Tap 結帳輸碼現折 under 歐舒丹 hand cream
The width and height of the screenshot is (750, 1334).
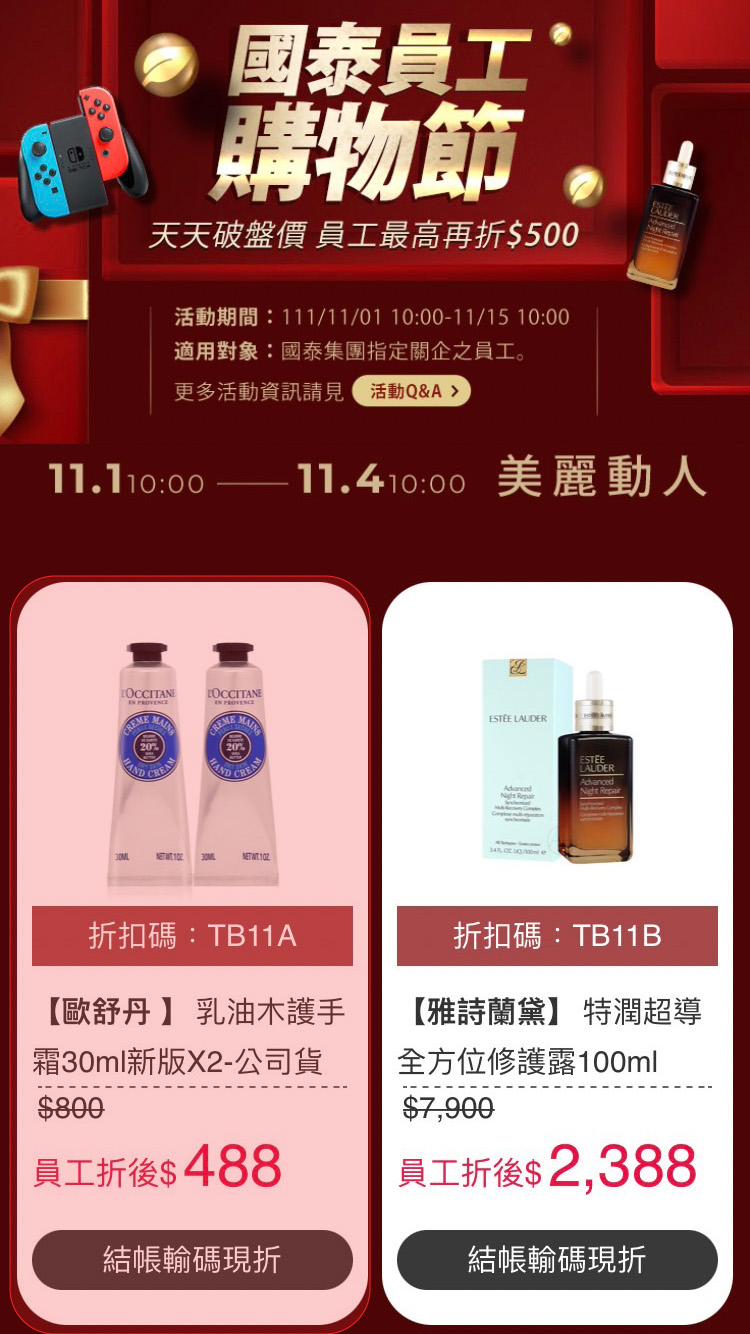(192, 1259)
